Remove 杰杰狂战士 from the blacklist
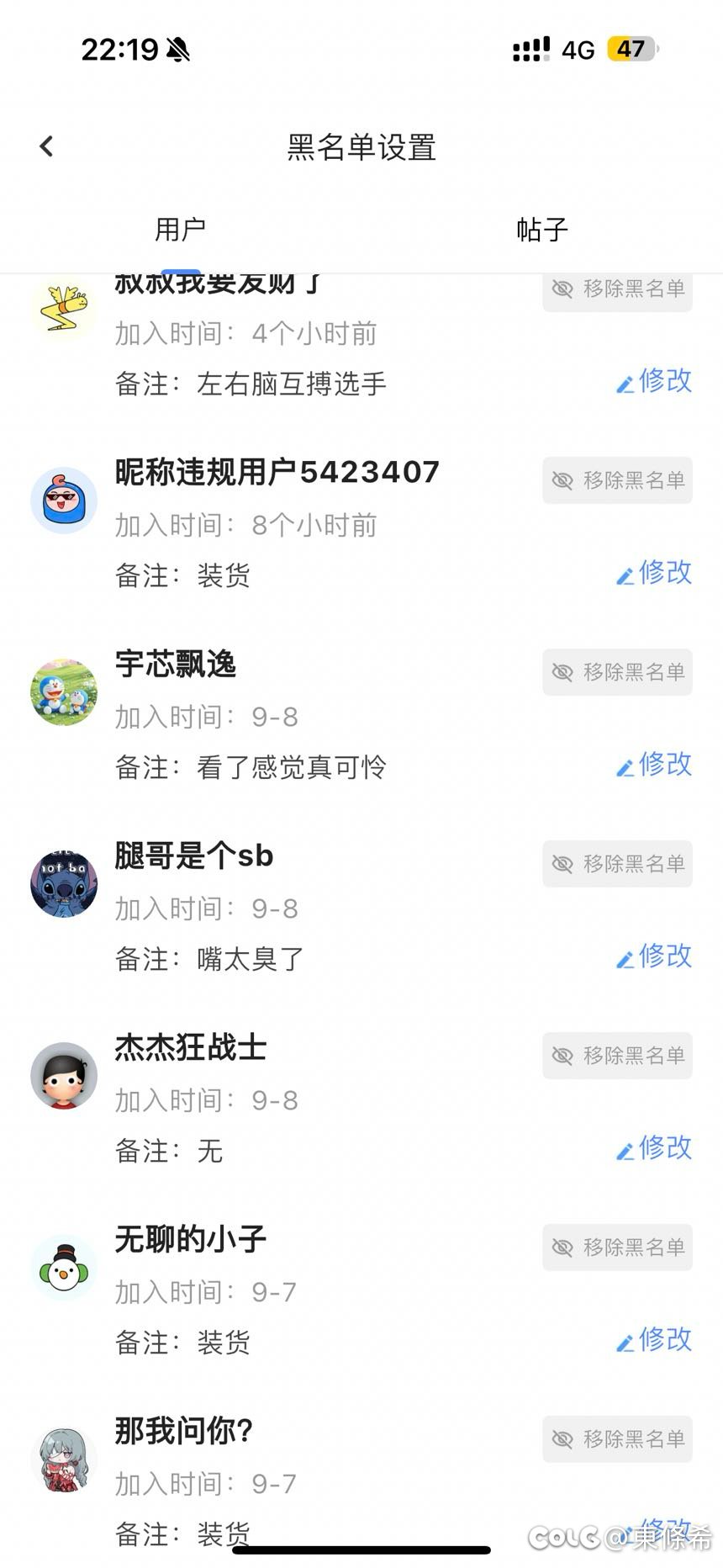The height and width of the screenshot is (1568, 723). tap(617, 1056)
